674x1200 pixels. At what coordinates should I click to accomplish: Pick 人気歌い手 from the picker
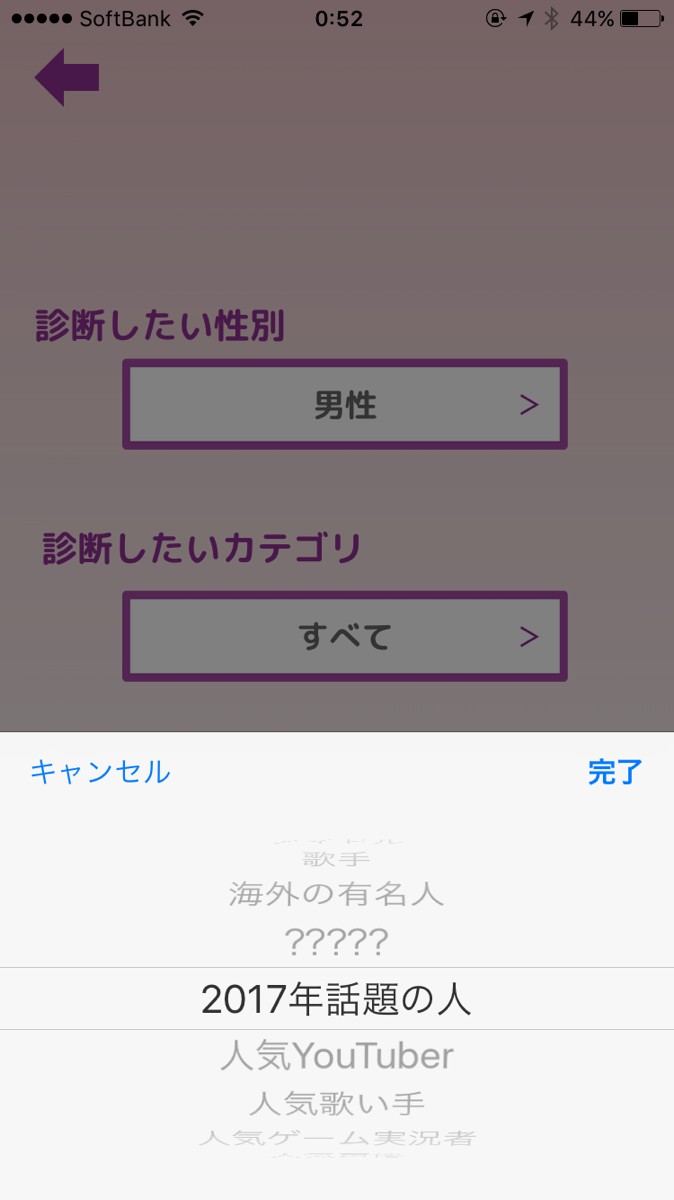click(336, 1104)
